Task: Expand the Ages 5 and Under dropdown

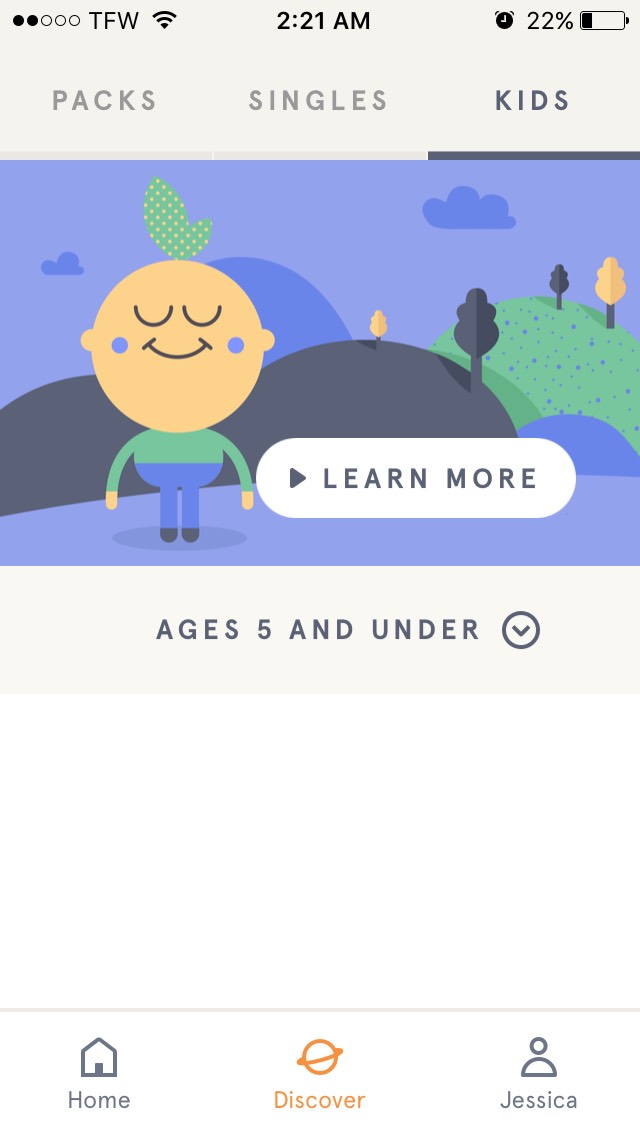Action: pos(348,630)
